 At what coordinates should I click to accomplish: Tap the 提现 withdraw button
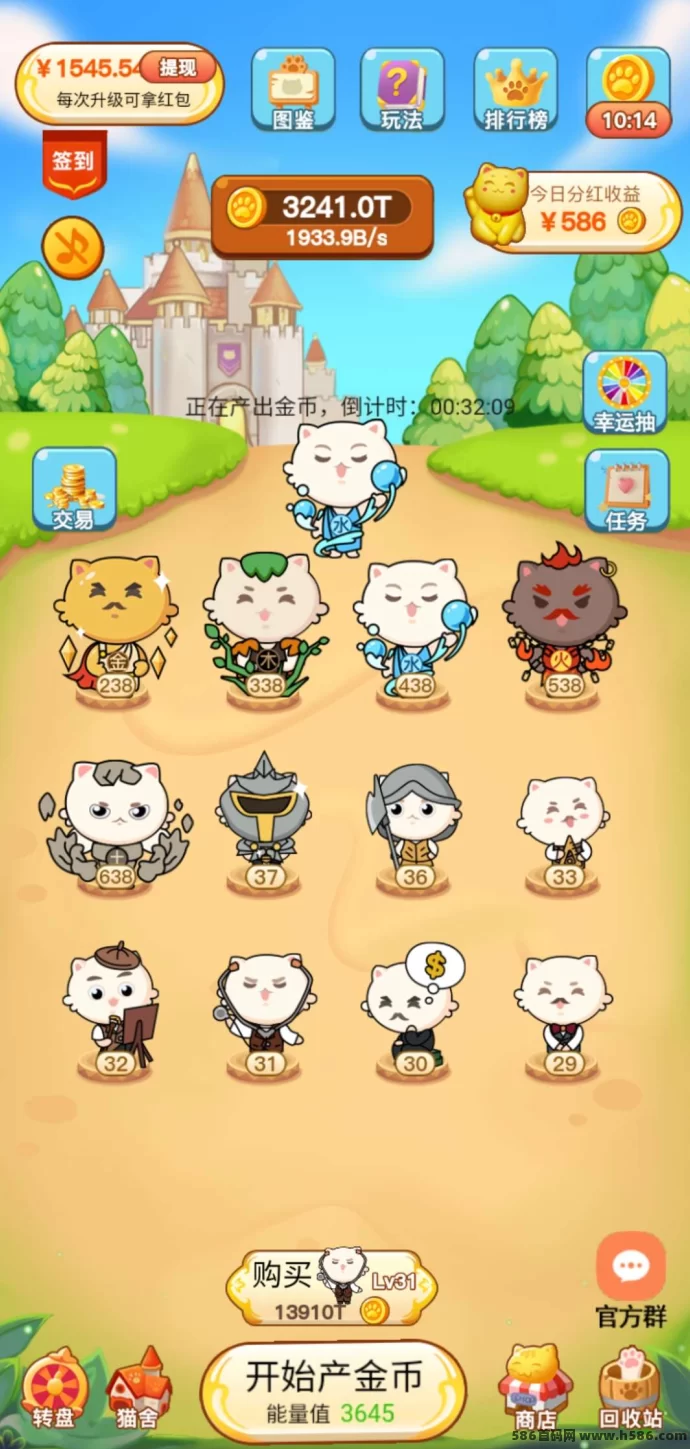177,68
